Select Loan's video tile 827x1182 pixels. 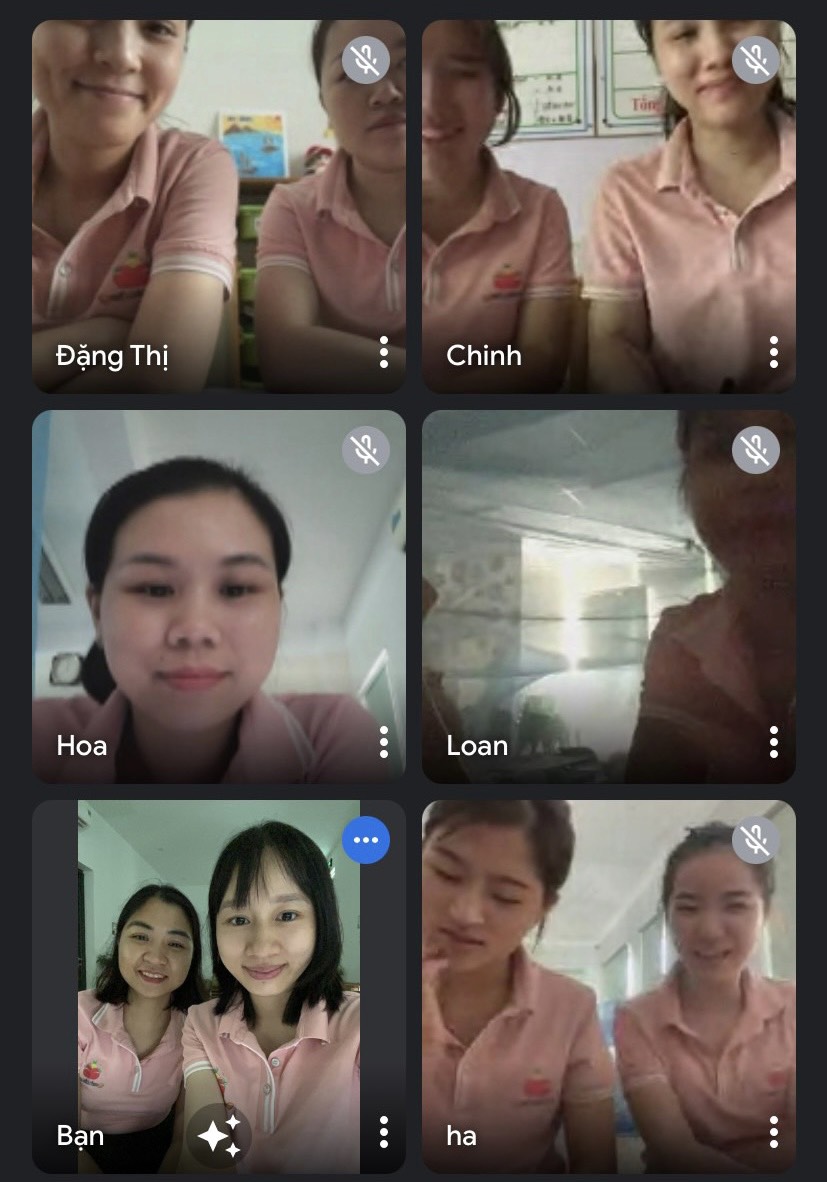pos(609,596)
